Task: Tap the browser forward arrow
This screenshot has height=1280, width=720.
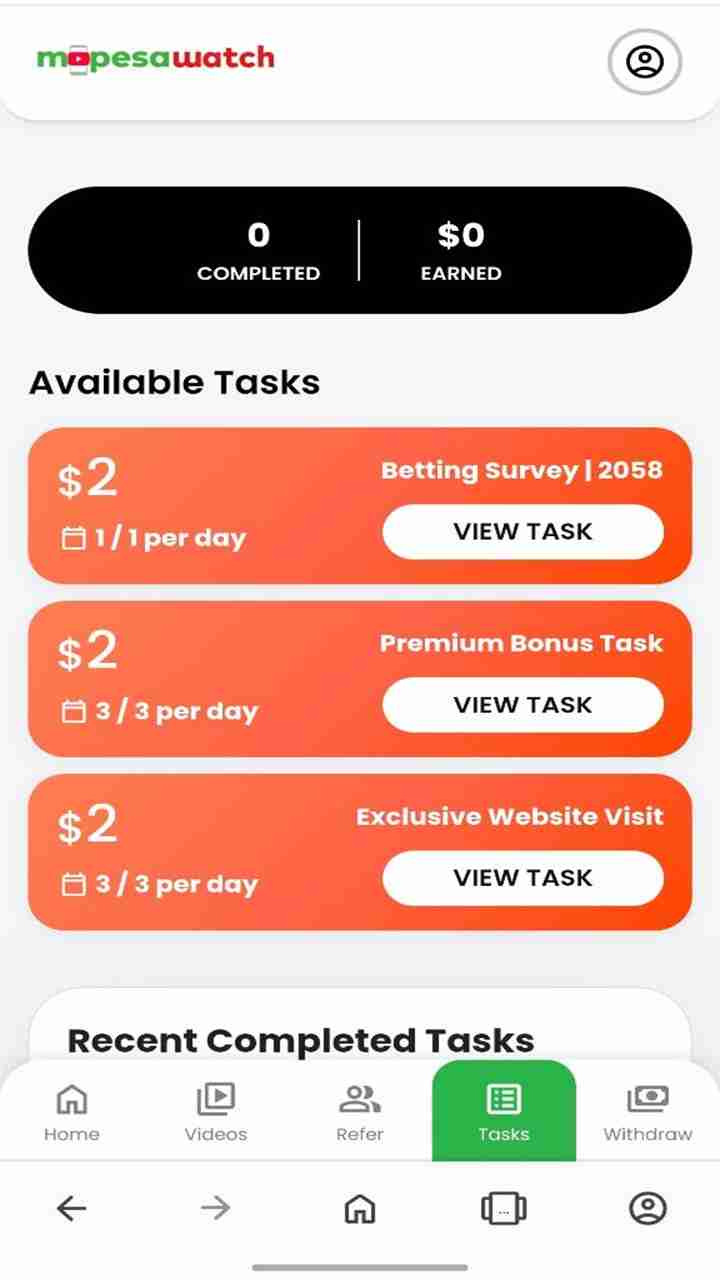Action: click(216, 1208)
